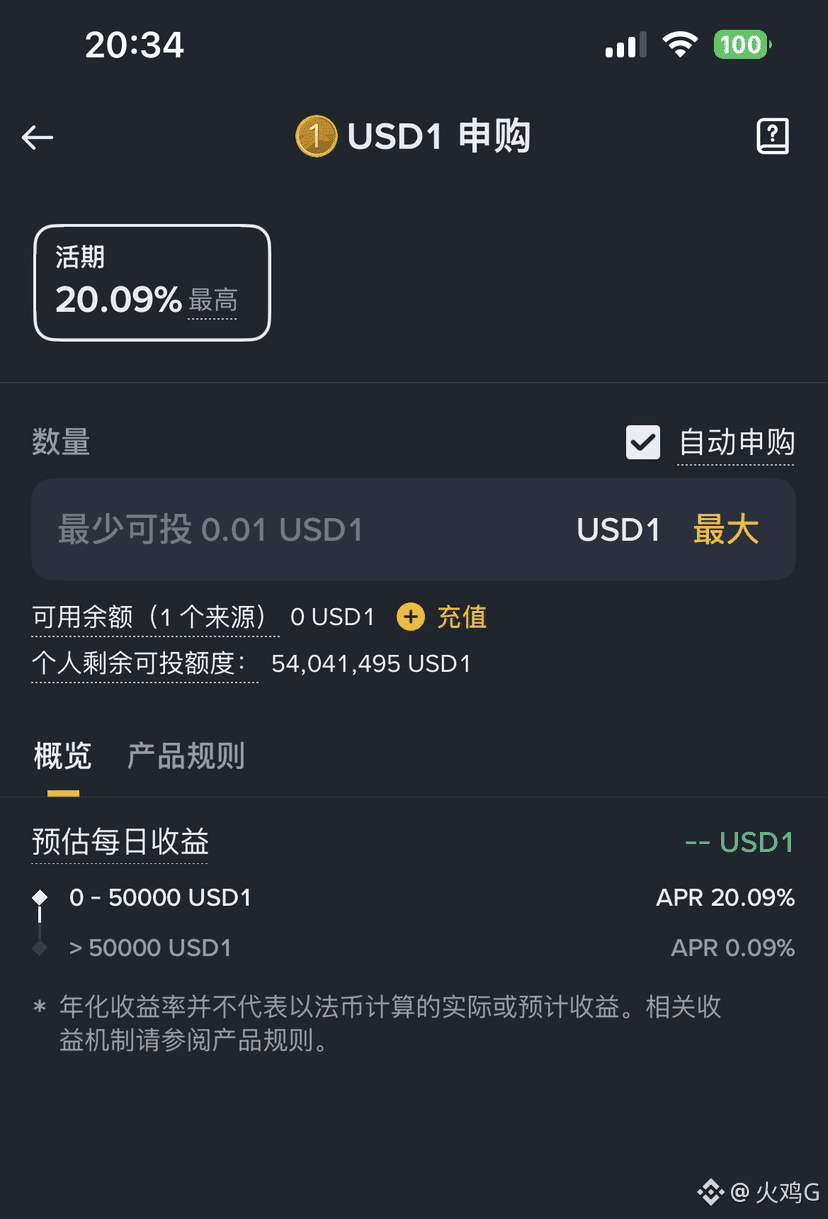This screenshot has width=828, height=1219.
Task: Tap the battery indicator showing 100
Action: (x=741, y=44)
